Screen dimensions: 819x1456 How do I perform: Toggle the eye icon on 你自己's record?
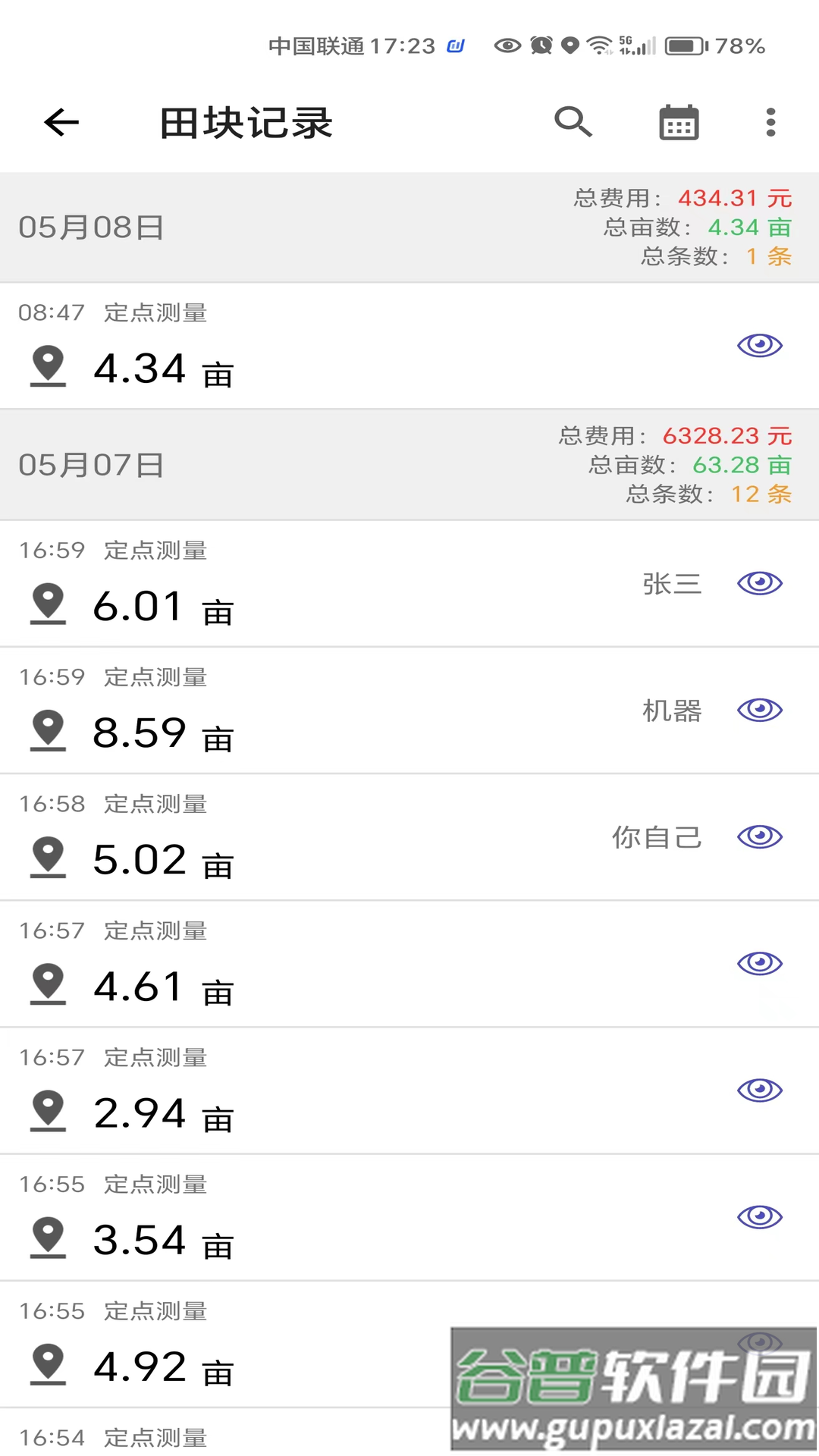[759, 836]
